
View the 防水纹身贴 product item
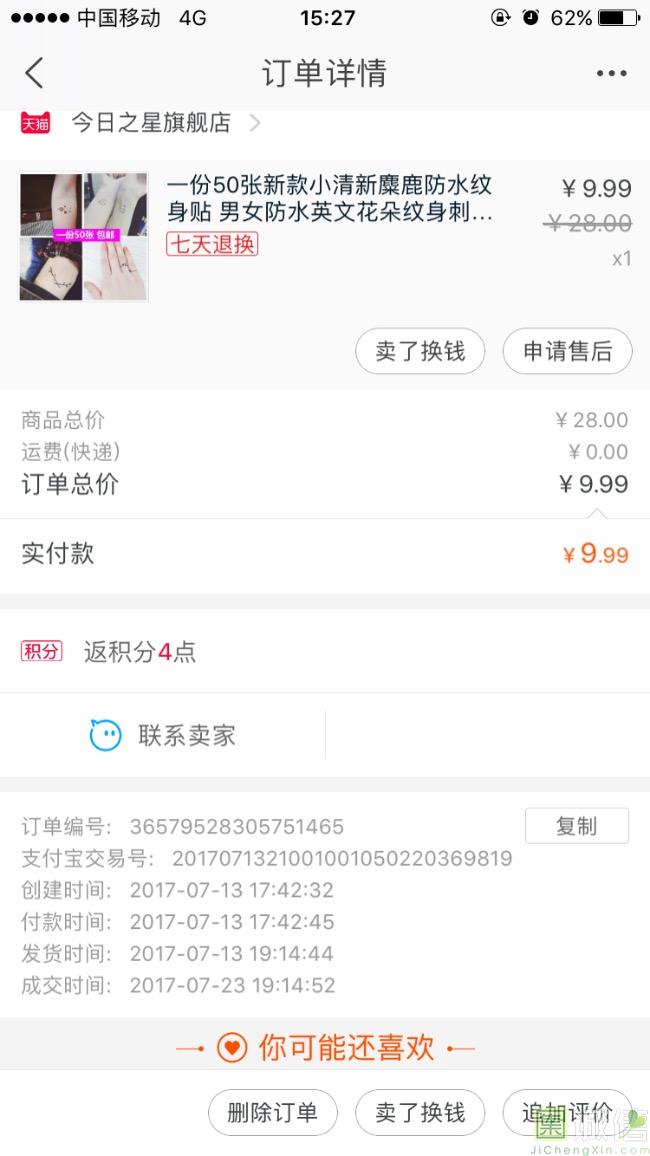[x=329, y=199]
